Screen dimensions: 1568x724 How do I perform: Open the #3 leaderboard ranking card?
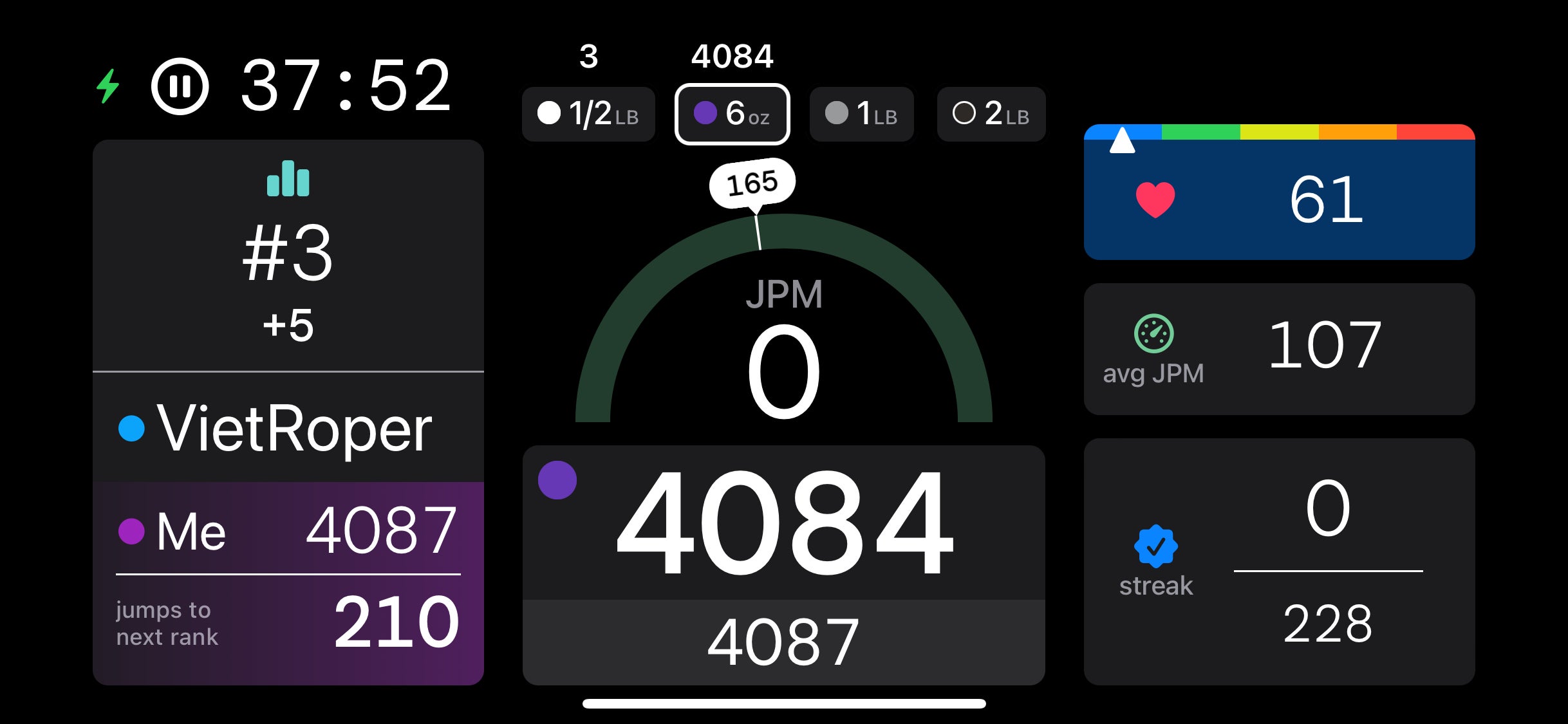click(x=288, y=255)
